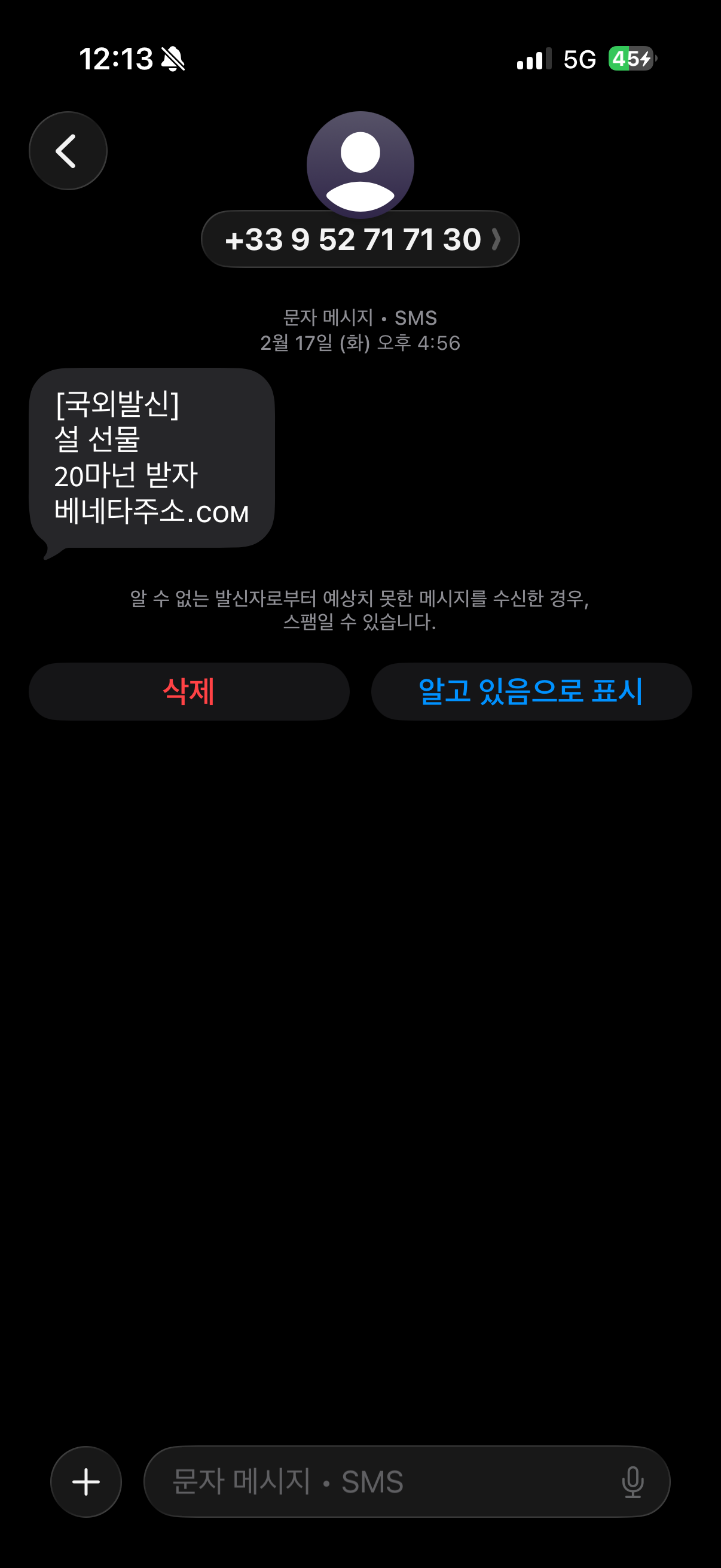Tap the sender's profile avatar
The width and height of the screenshot is (721, 1568).
pyautogui.click(x=360, y=161)
